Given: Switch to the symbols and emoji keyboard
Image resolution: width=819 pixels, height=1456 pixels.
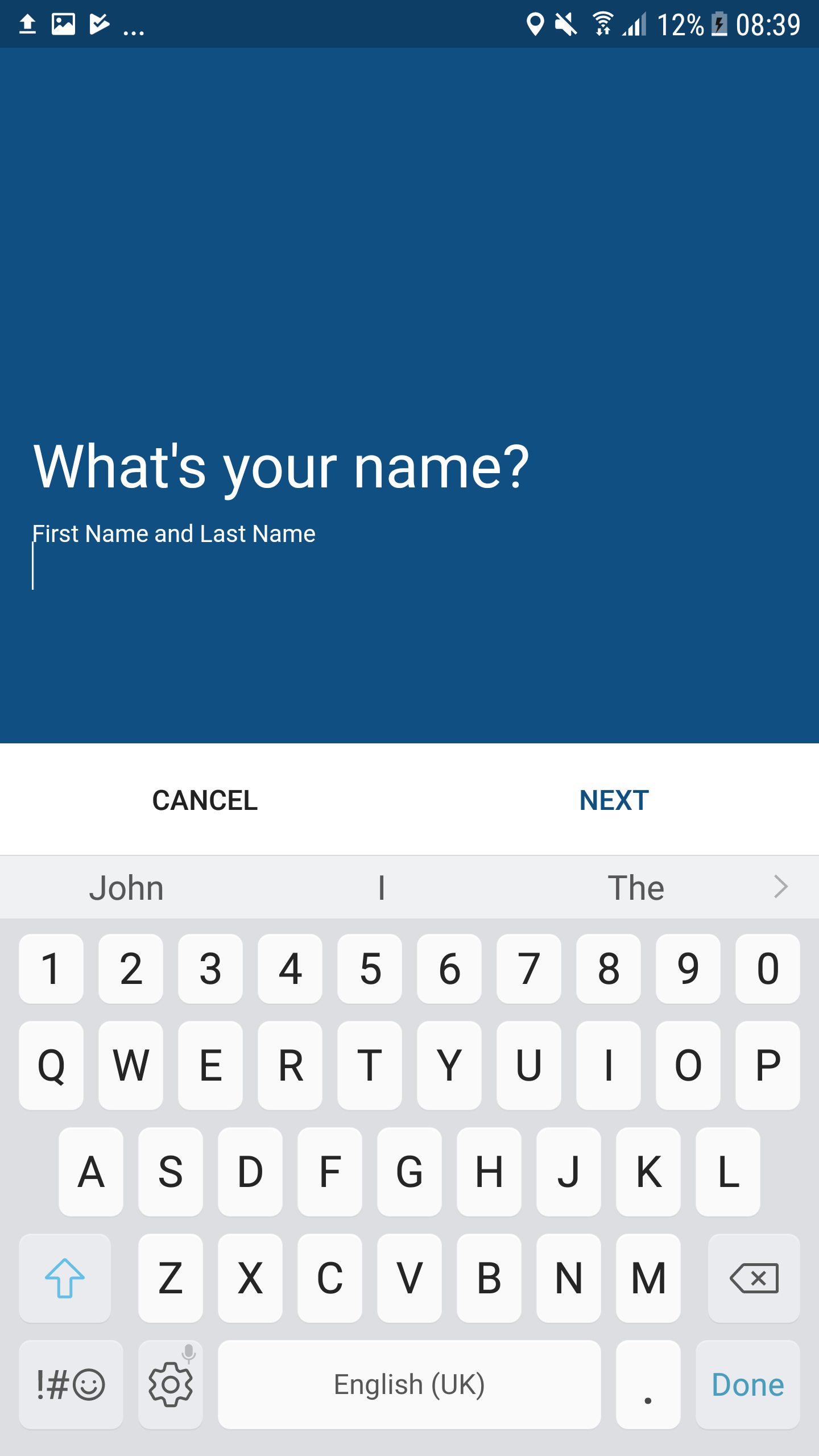Looking at the screenshot, I should pyautogui.click(x=71, y=1384).
